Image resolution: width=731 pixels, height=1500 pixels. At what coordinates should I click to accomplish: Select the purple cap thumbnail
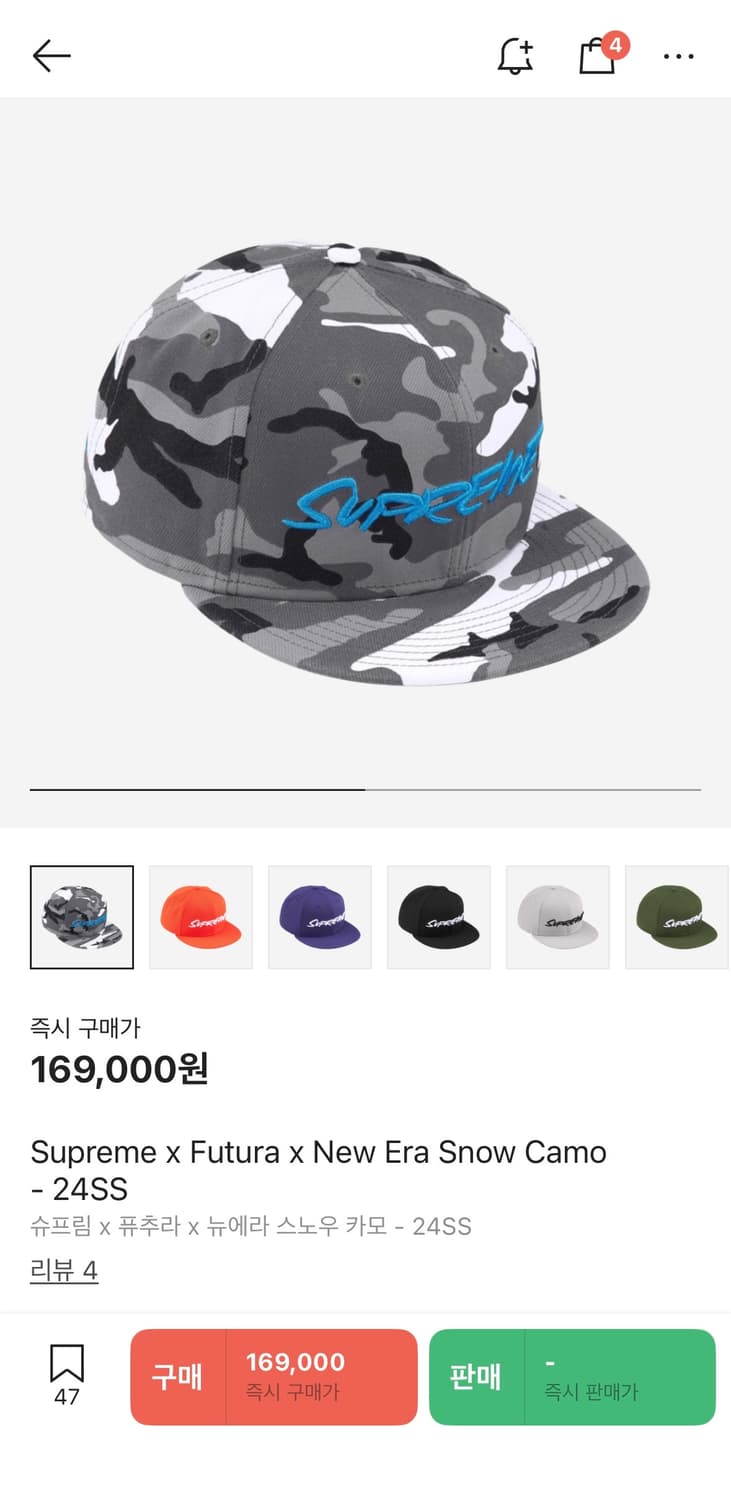coord(320,917)
